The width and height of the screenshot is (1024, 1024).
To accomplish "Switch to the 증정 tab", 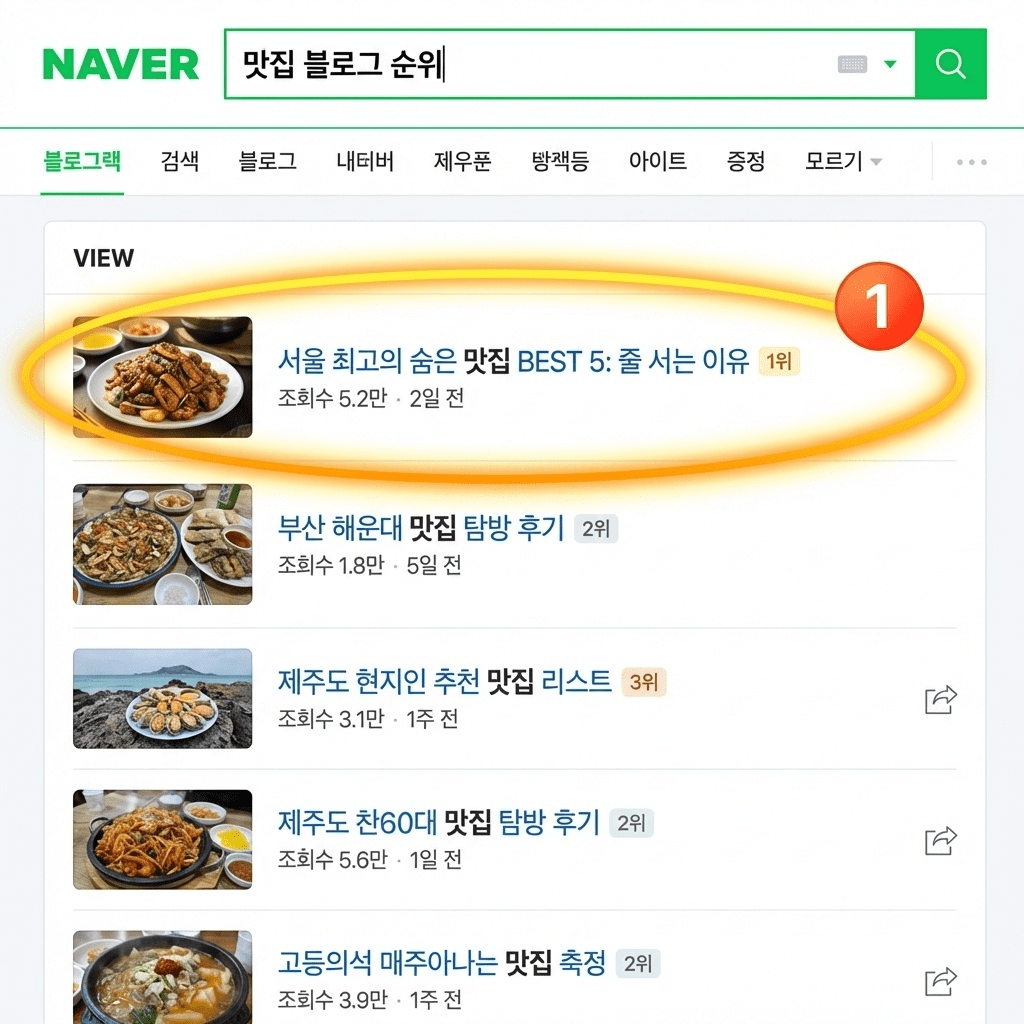I will pos(746,161).
